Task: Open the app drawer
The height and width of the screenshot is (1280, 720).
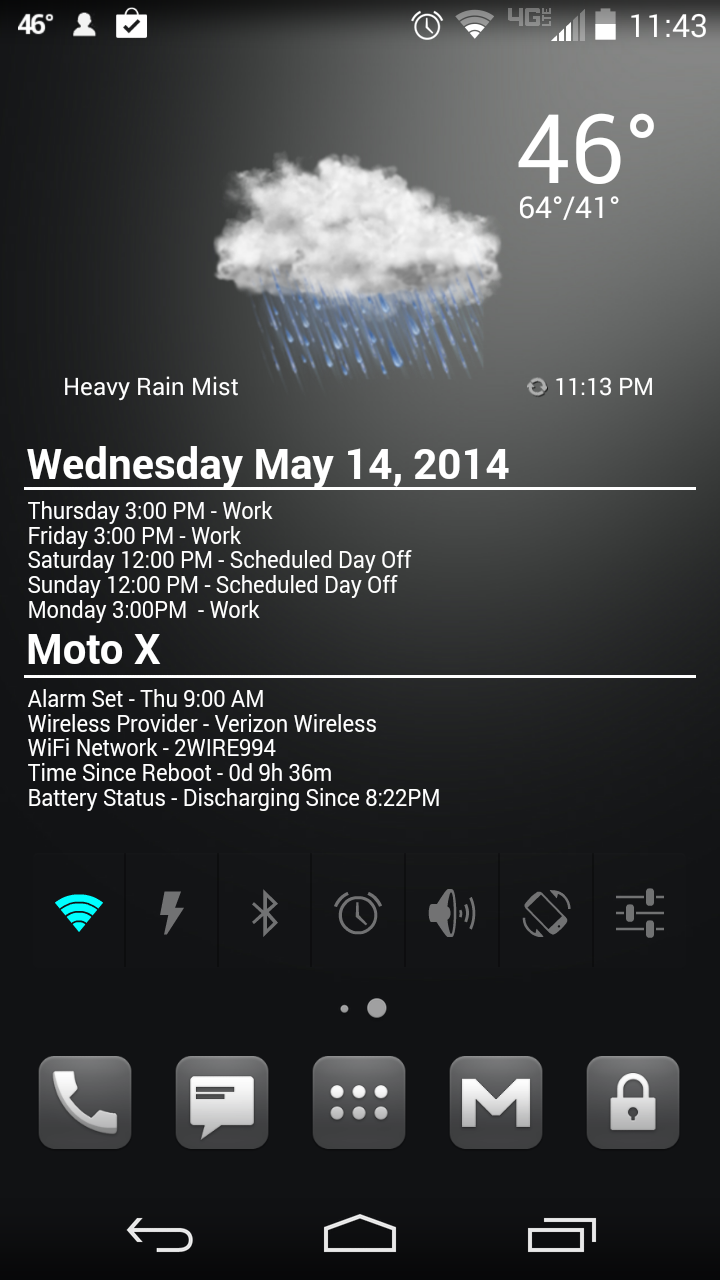Action: 359,1102
